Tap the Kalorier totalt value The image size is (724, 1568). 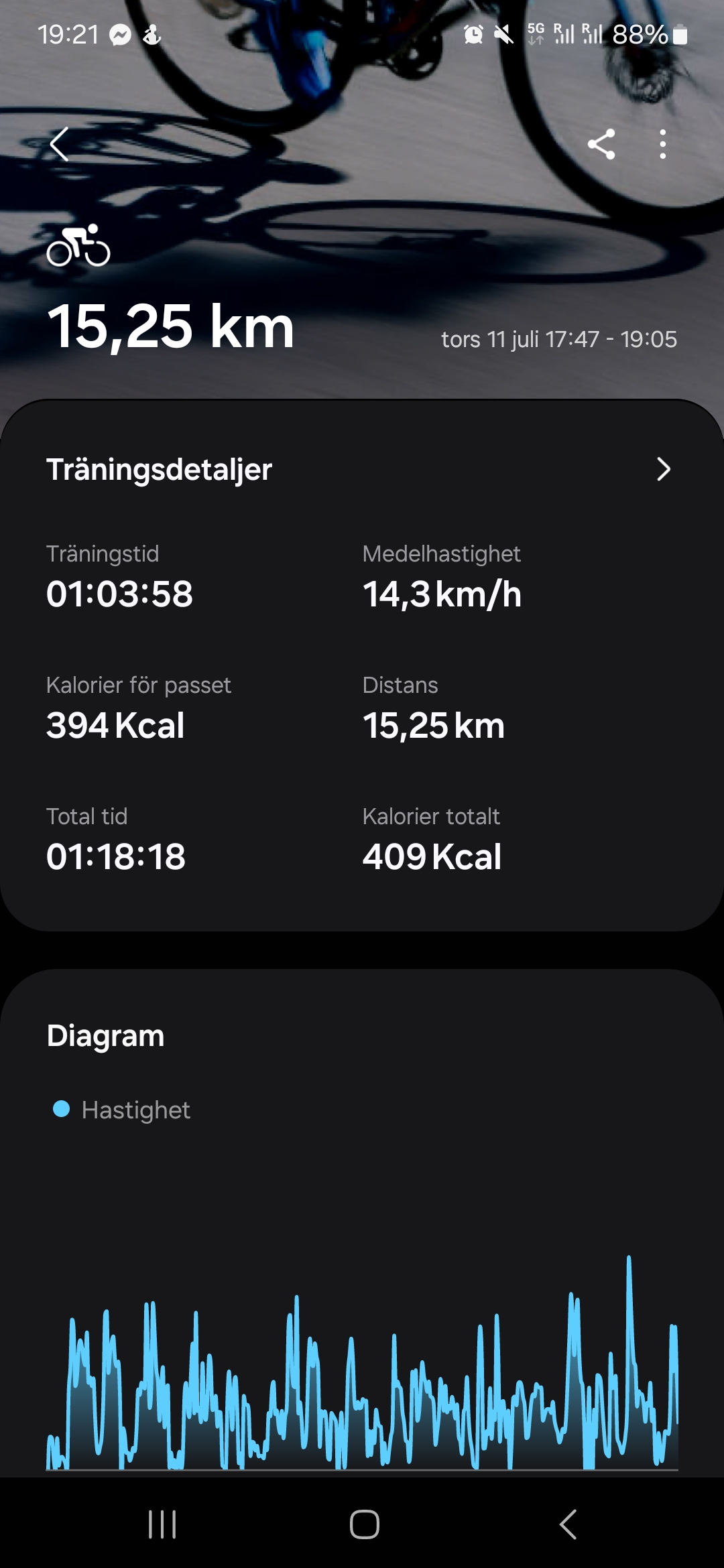click(x=432, y=856)
